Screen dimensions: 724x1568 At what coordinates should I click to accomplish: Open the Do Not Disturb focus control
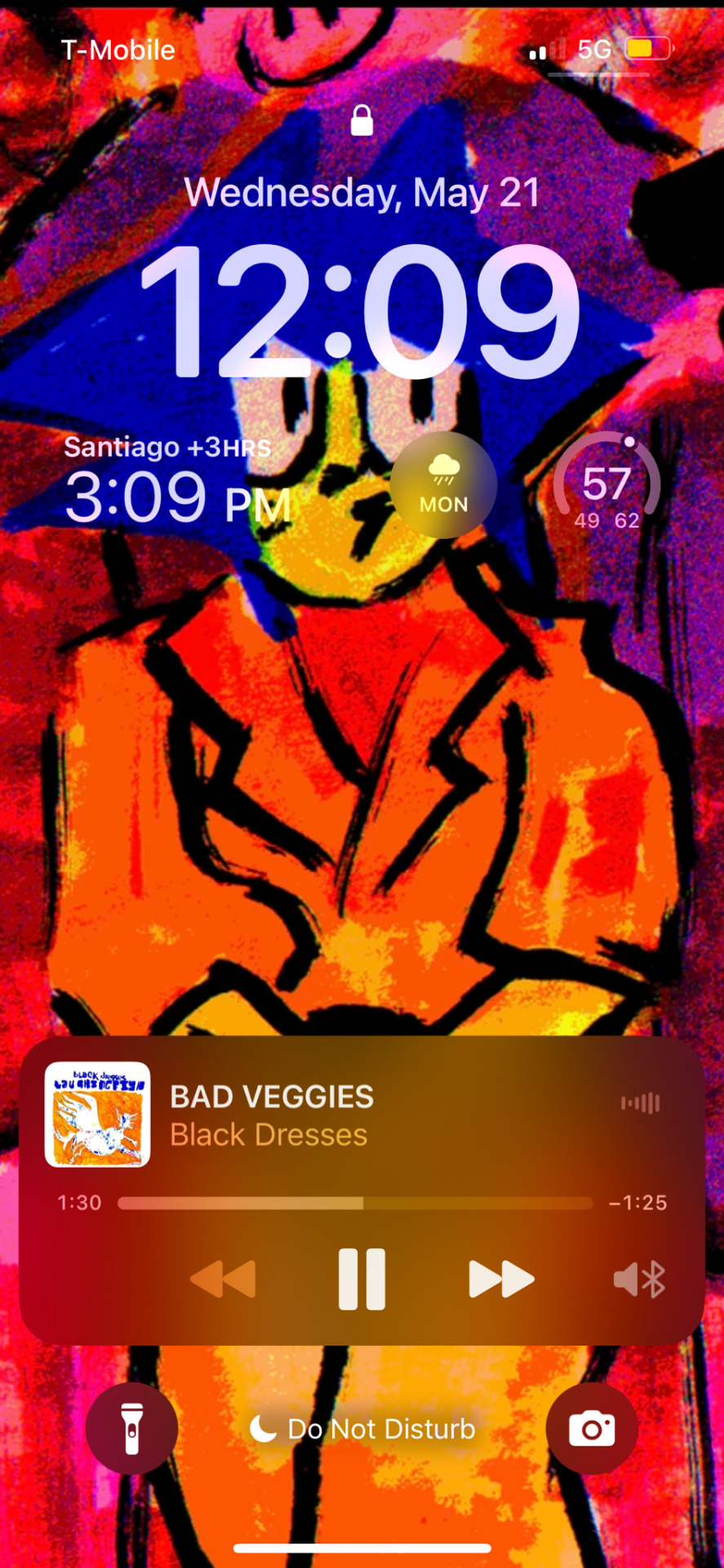click(362, 1429)
